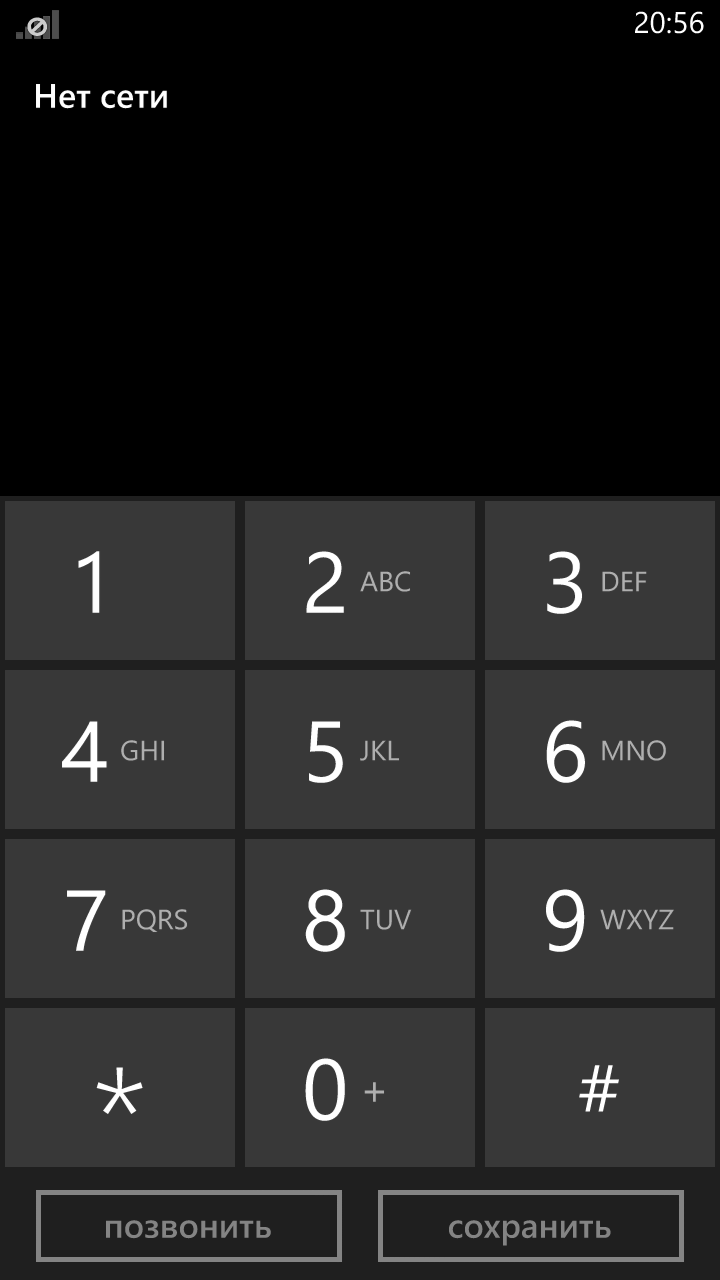This screenshot has width=720, height=1280.
Task: Tap the 8 TUV key
Action: click(360, 918)
